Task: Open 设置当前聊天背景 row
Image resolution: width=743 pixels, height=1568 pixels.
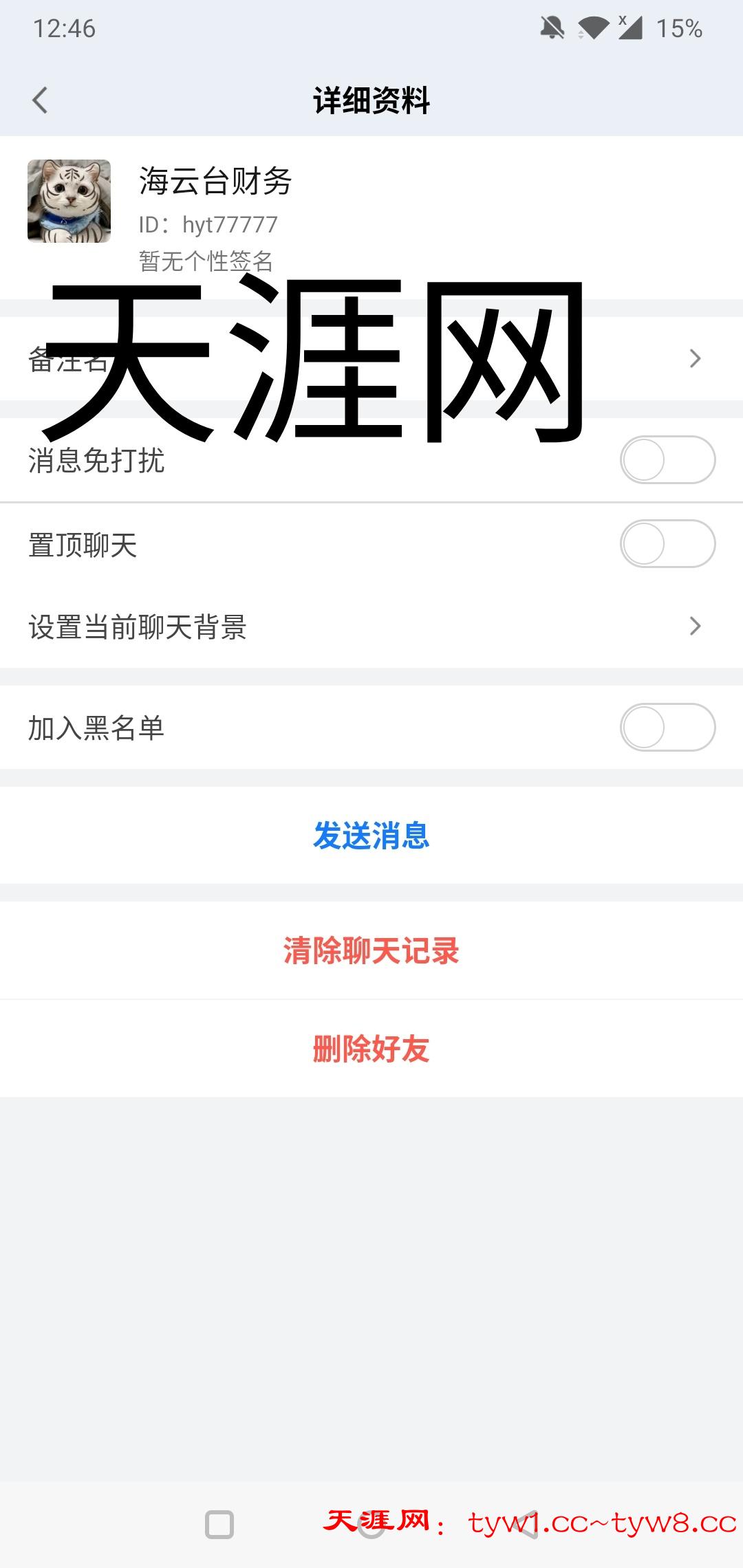Action: tap(371, 627)
